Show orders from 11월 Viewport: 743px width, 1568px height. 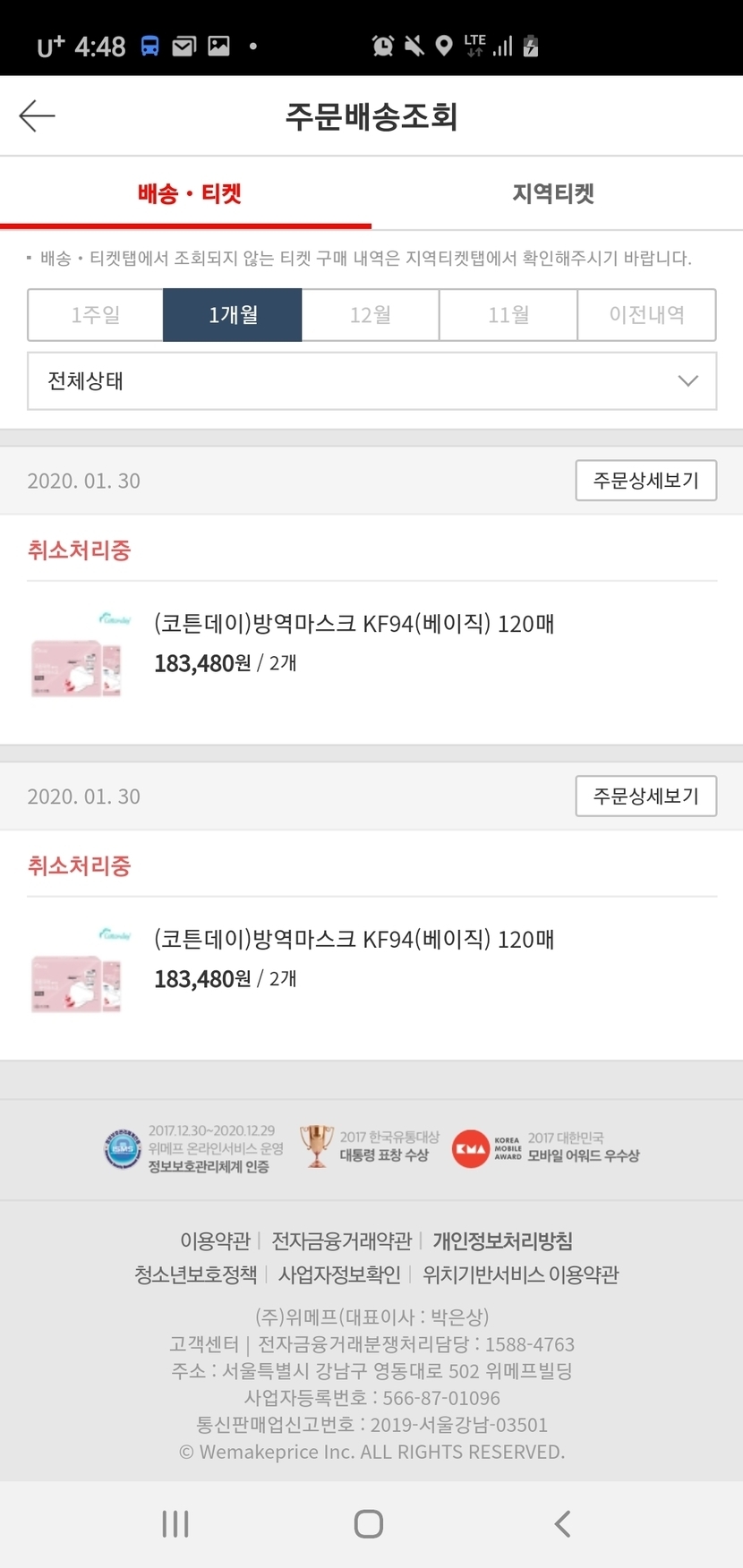pyautogui.click(x=508, y=315)
